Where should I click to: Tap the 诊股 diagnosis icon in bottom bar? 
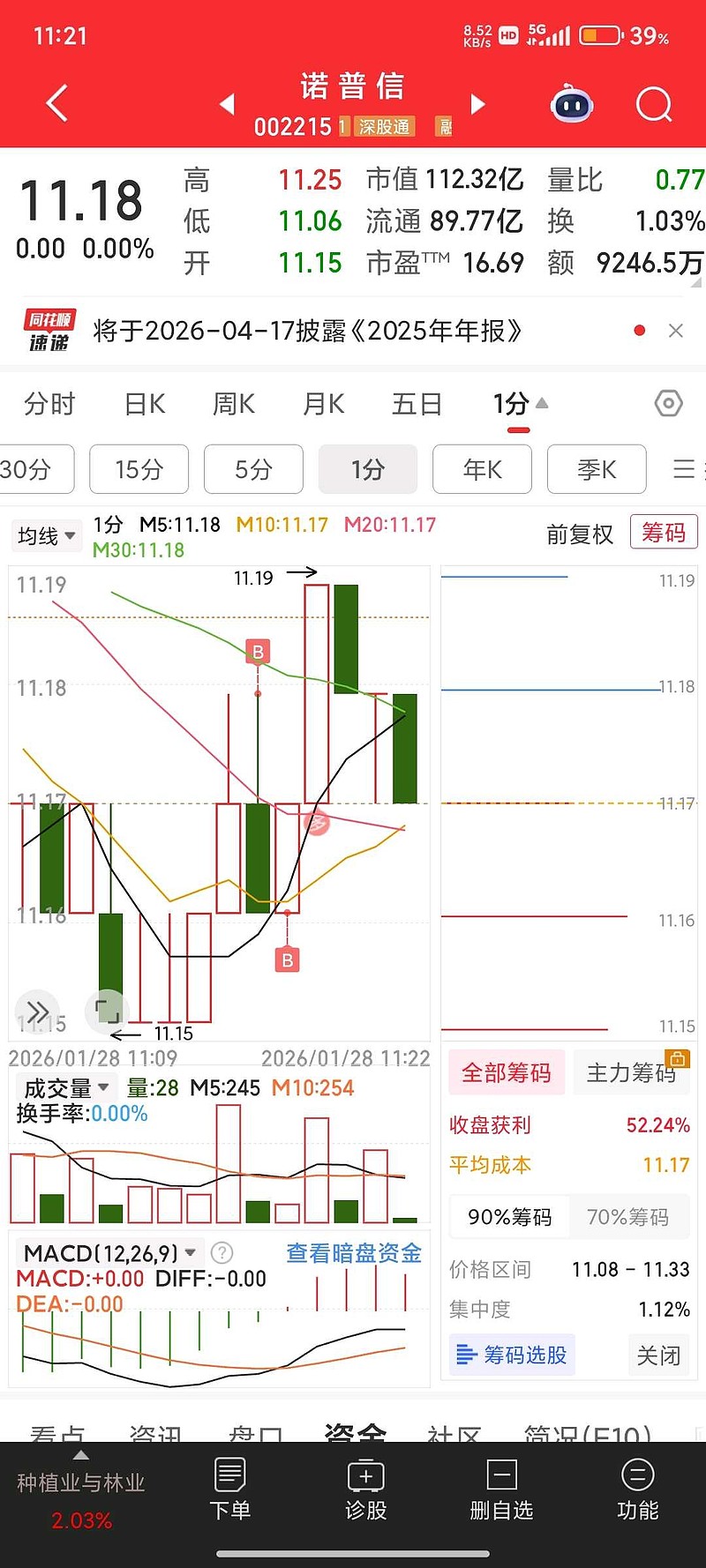tap(365, 1492)
